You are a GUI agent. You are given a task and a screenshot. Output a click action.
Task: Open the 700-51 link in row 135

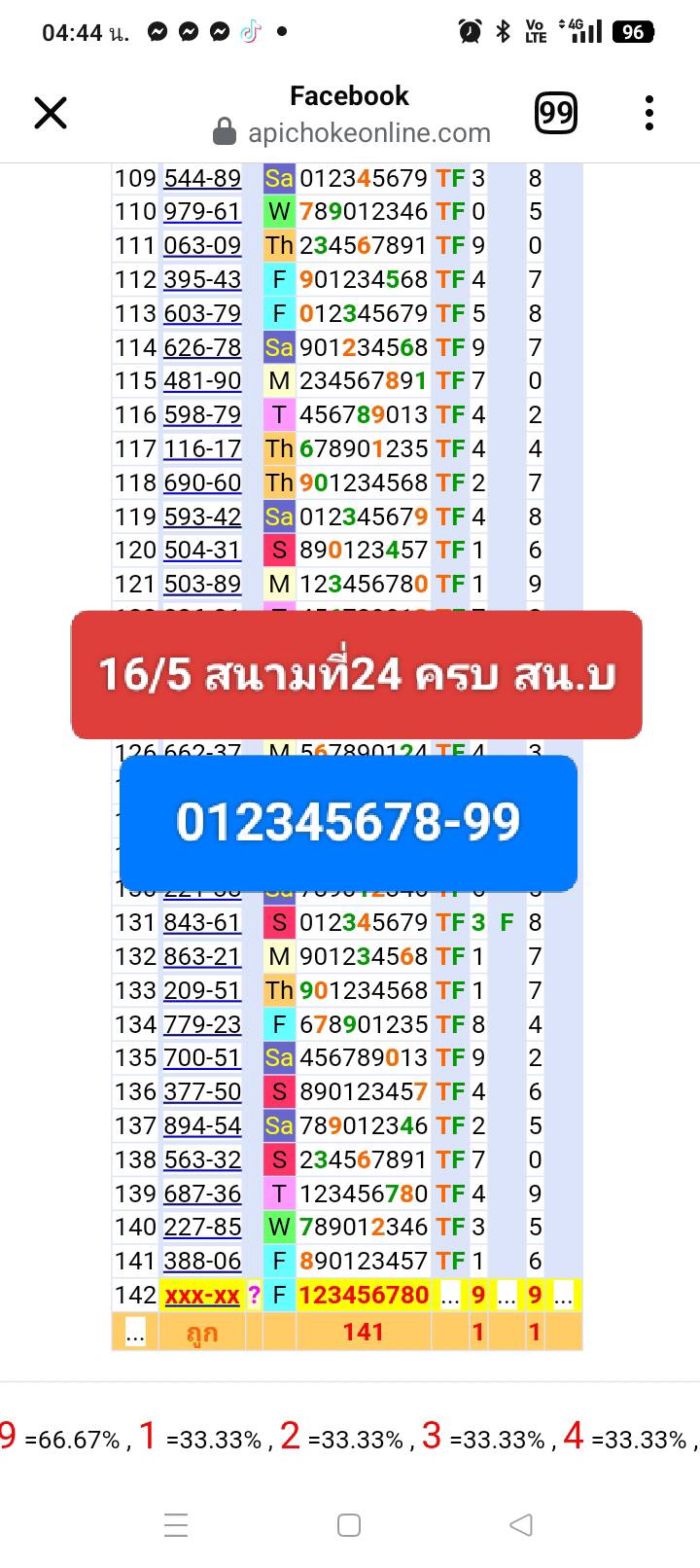point(202,1057)
